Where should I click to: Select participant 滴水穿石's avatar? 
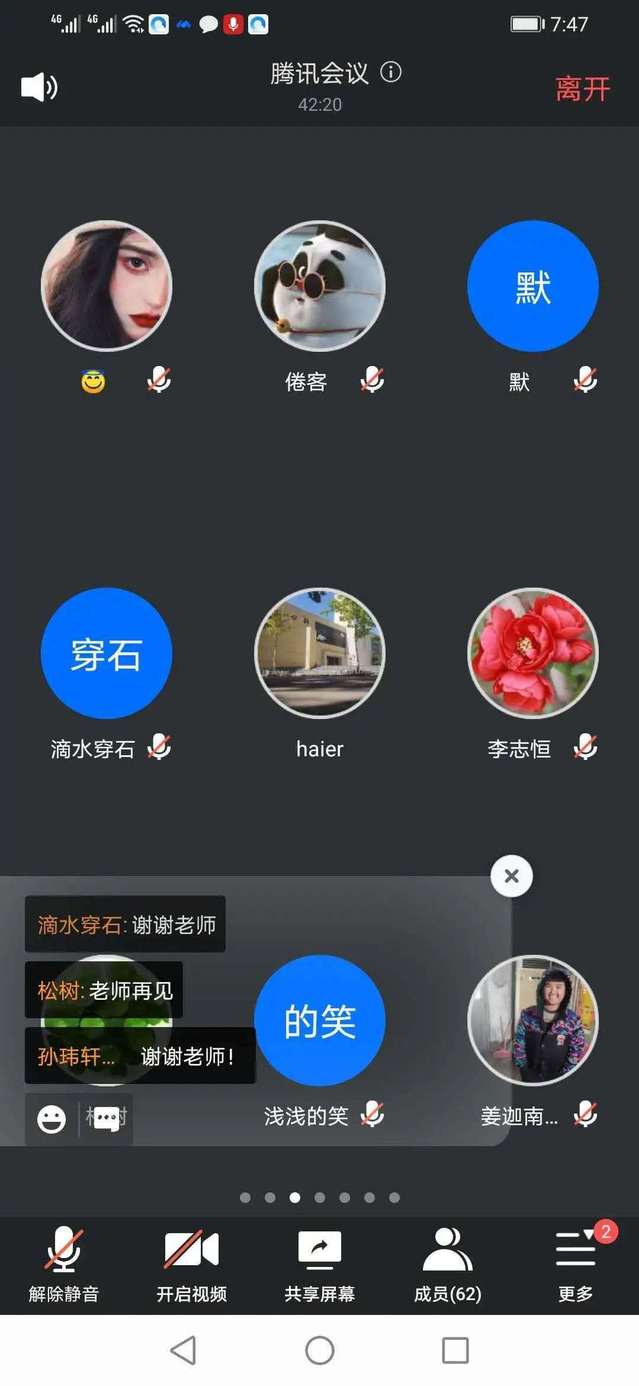pyautogui.click(x=106, y=653)
